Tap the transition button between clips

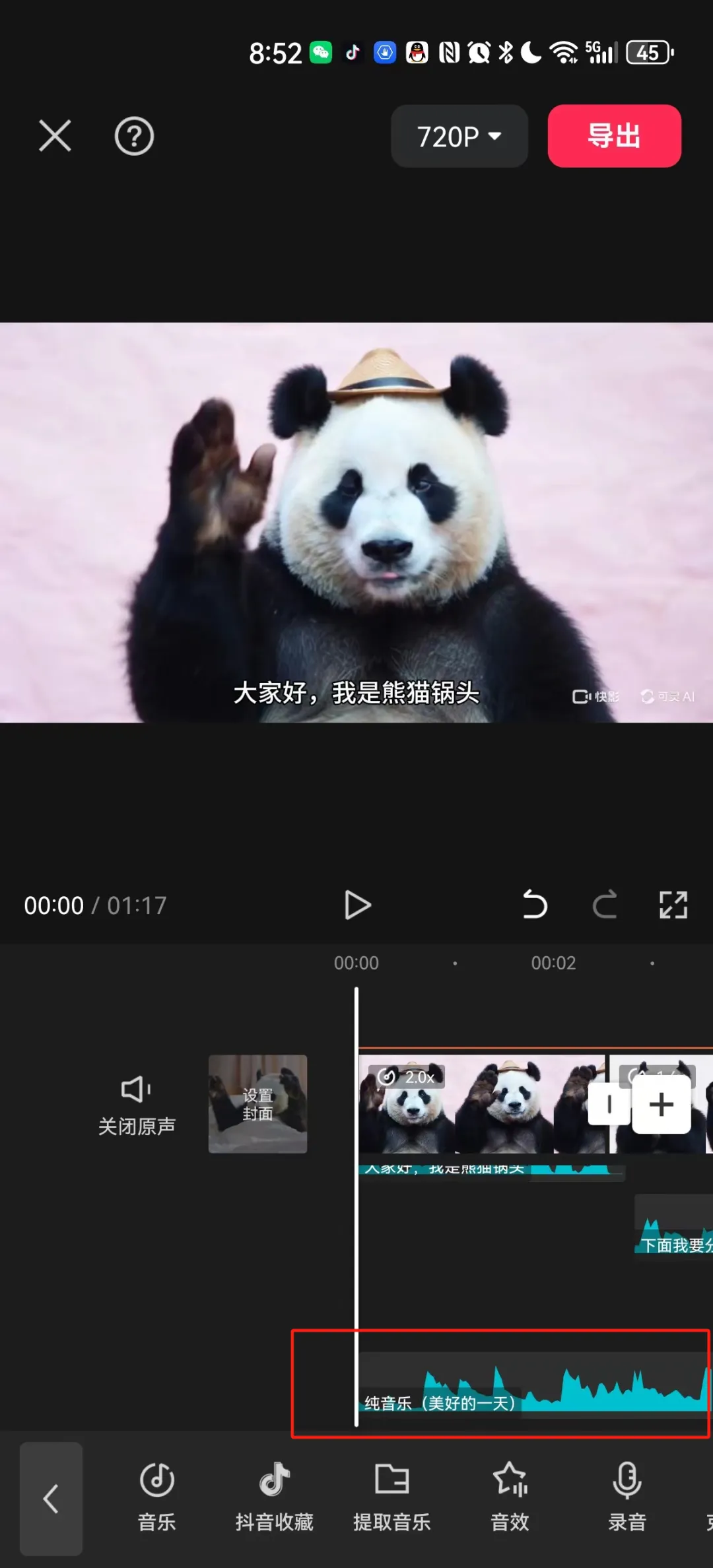pos(609,1105)
